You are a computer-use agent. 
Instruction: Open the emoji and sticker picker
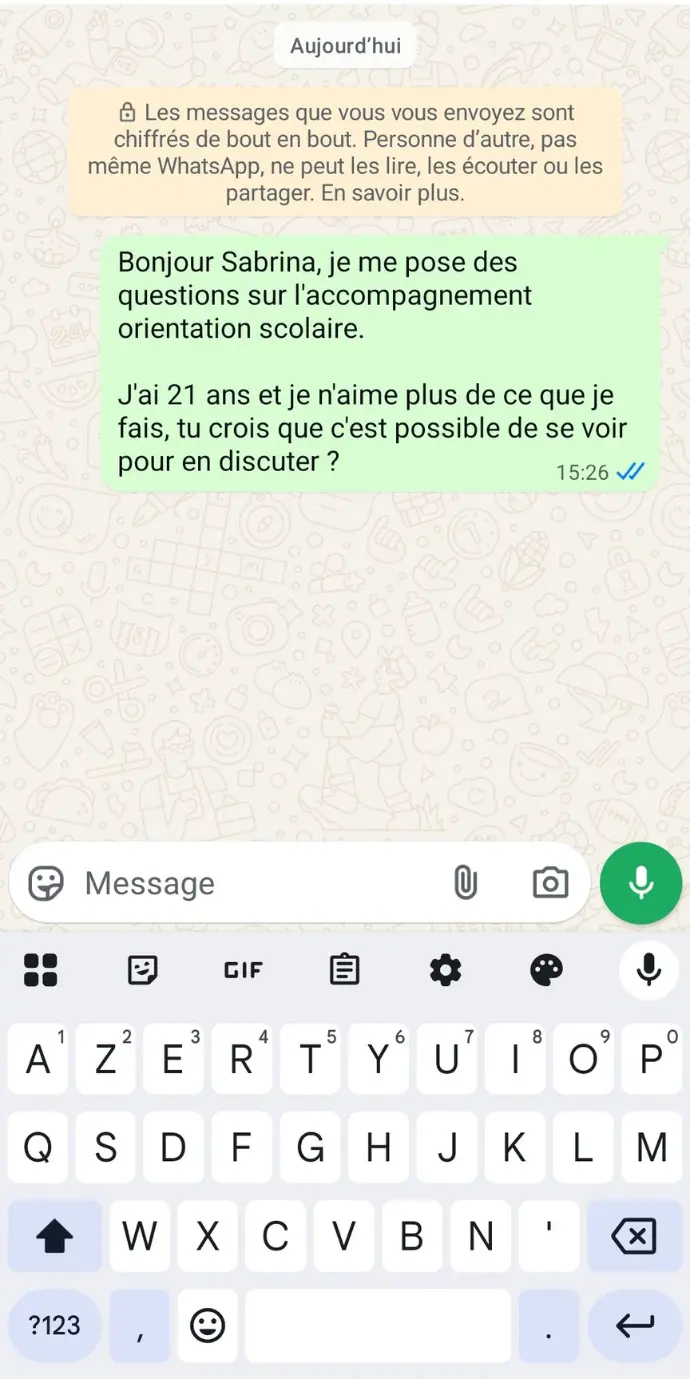coord(45,883)
